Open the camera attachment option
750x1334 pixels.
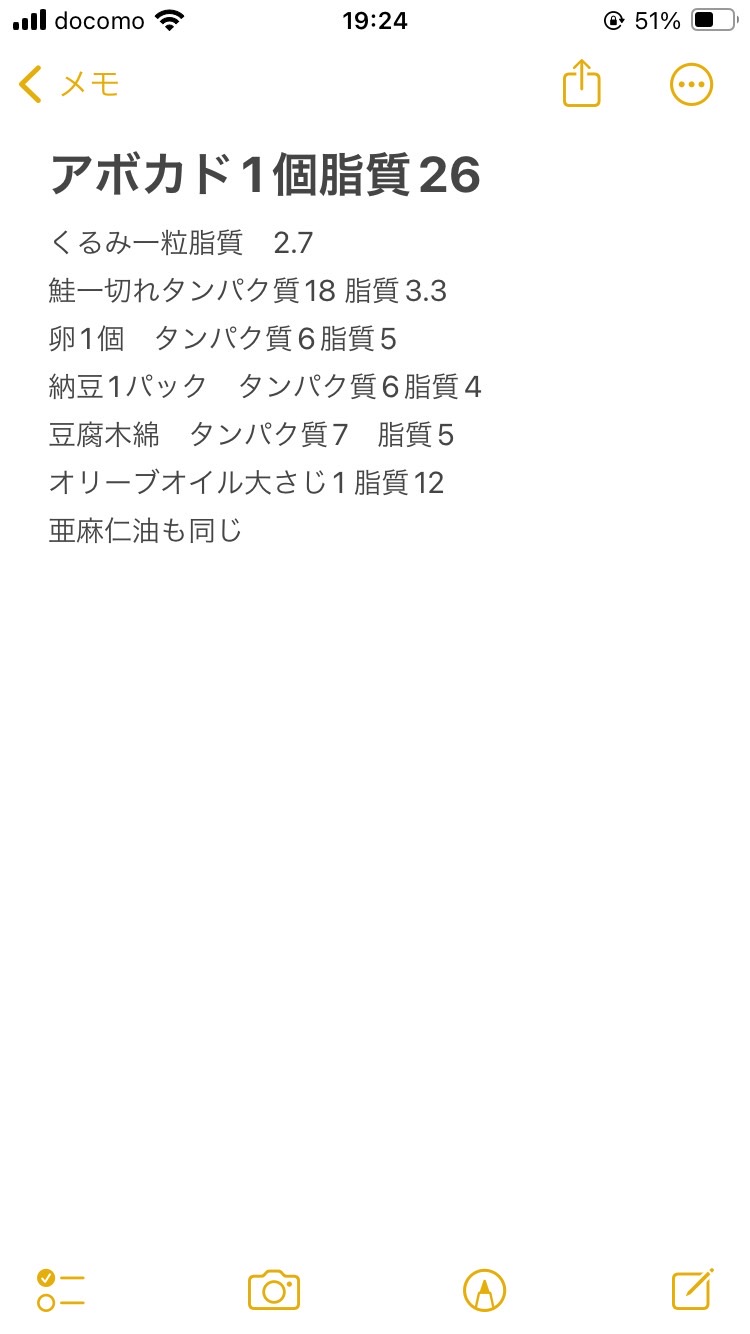point(274,1290)
